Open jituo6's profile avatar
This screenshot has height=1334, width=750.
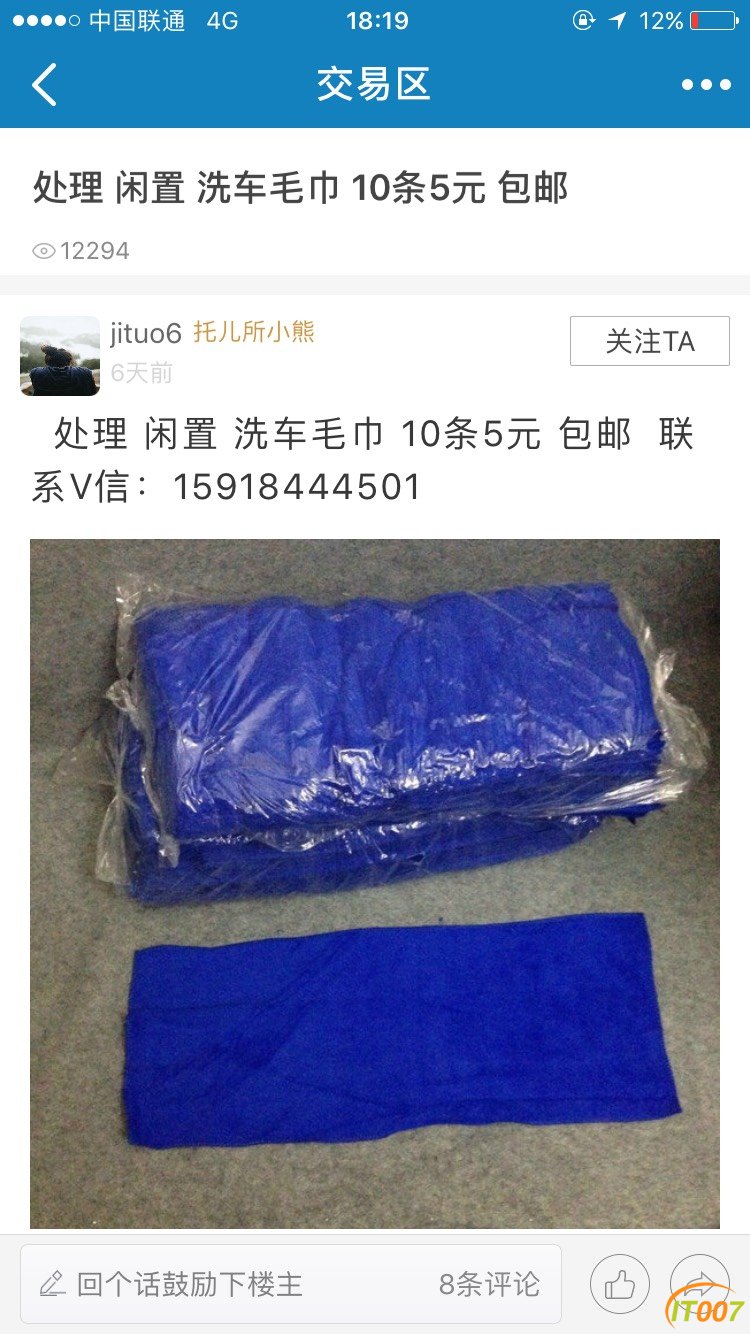pyautogui.click(x=60, y=356)
